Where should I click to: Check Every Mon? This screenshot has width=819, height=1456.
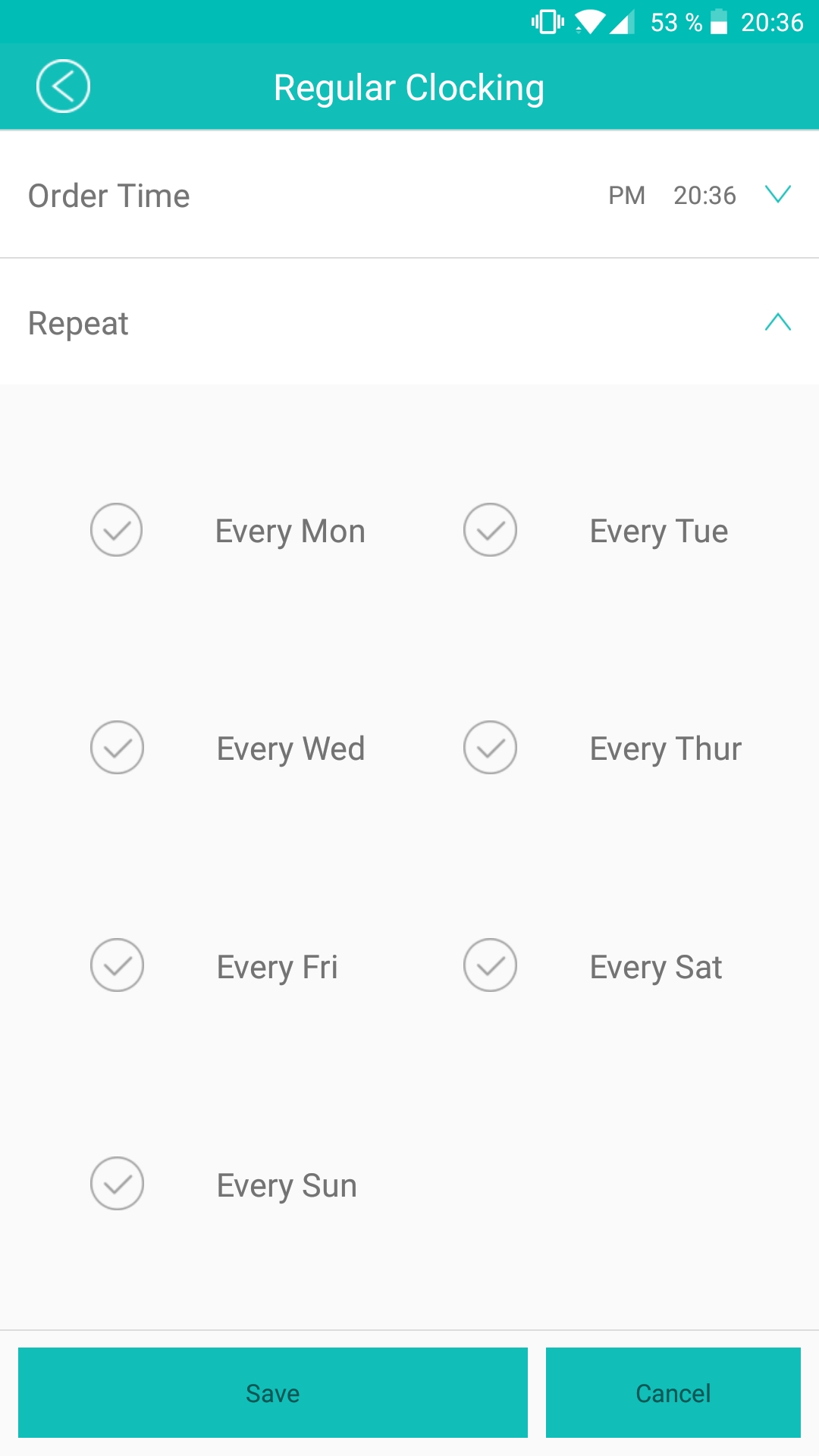pos(116,530)
